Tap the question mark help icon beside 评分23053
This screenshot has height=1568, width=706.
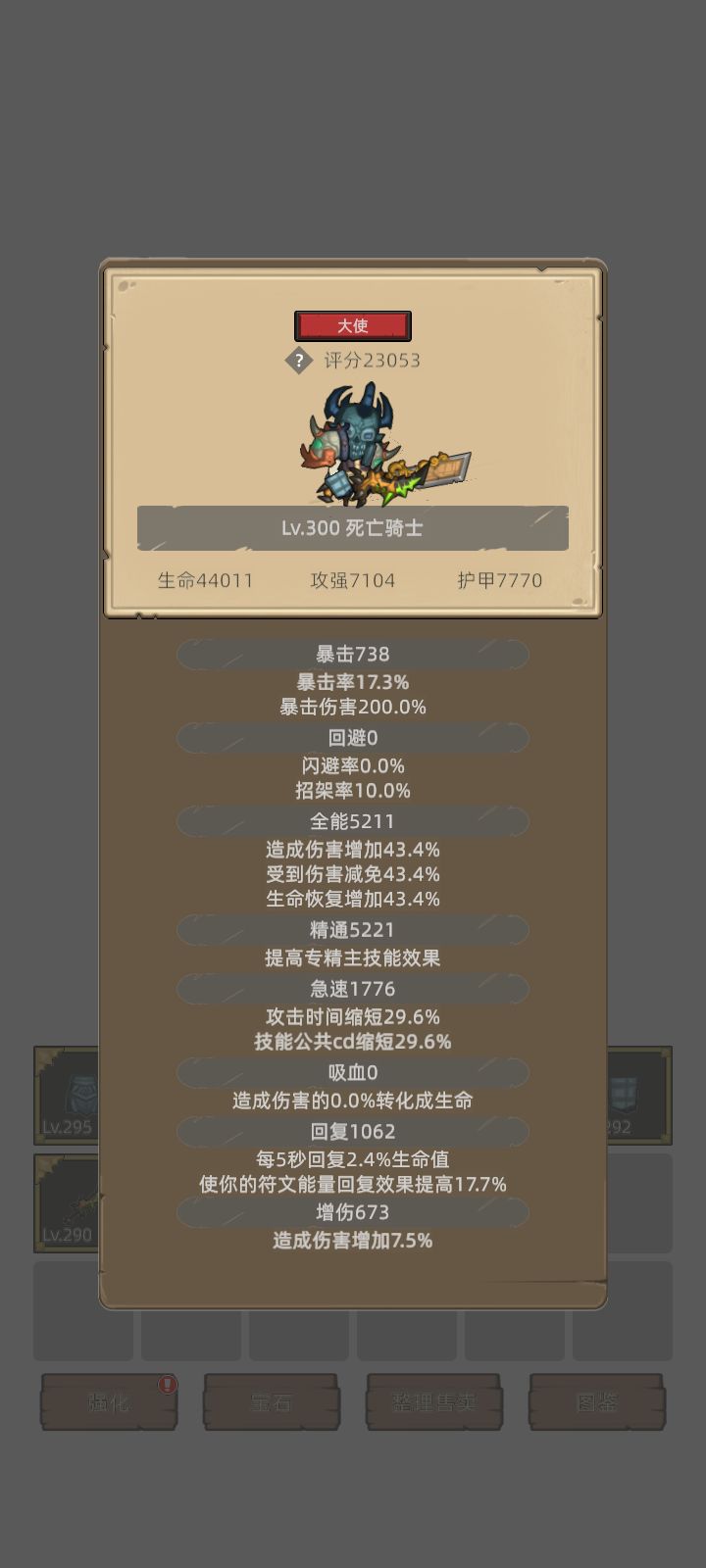(300, 360)
